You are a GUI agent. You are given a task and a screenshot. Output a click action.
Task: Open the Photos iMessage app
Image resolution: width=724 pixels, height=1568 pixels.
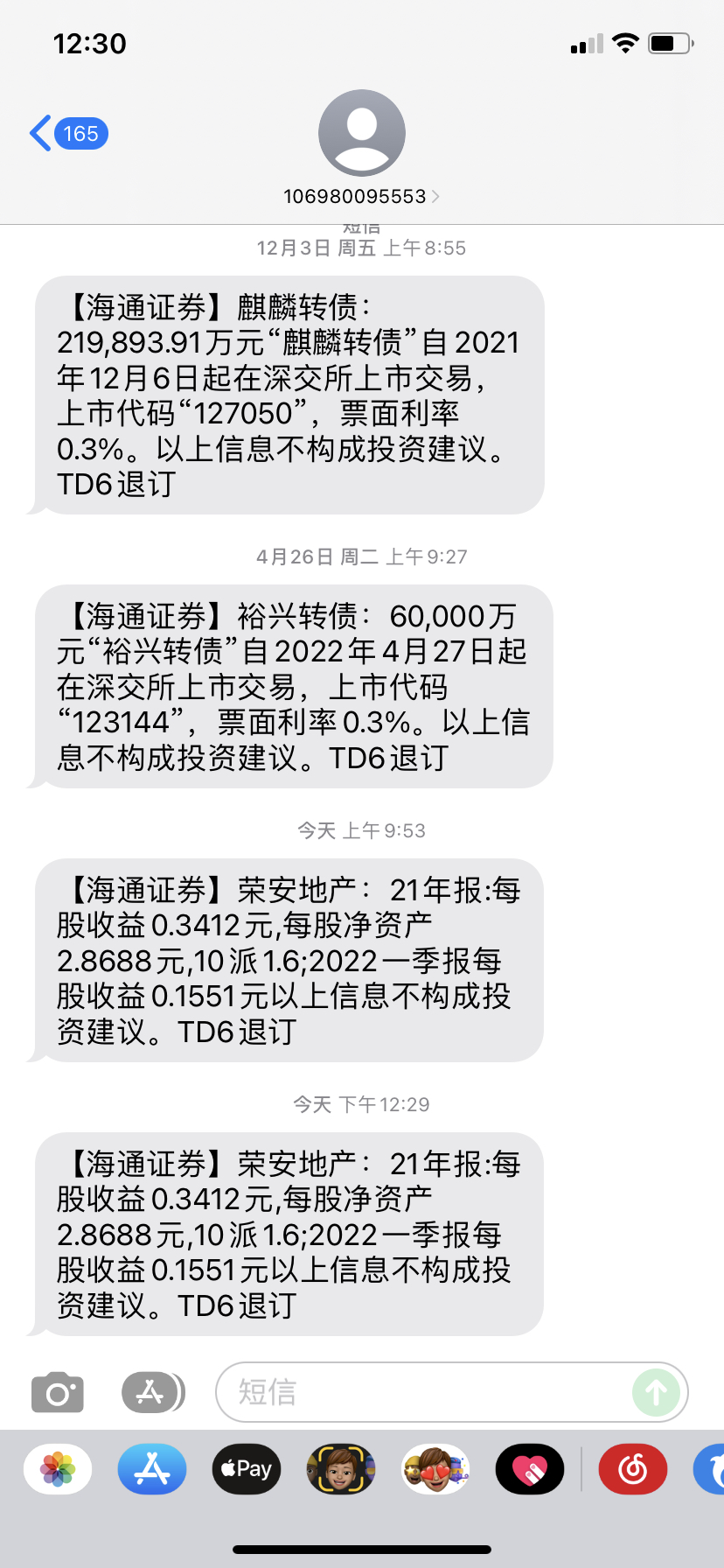click(x=58, y=1469)
